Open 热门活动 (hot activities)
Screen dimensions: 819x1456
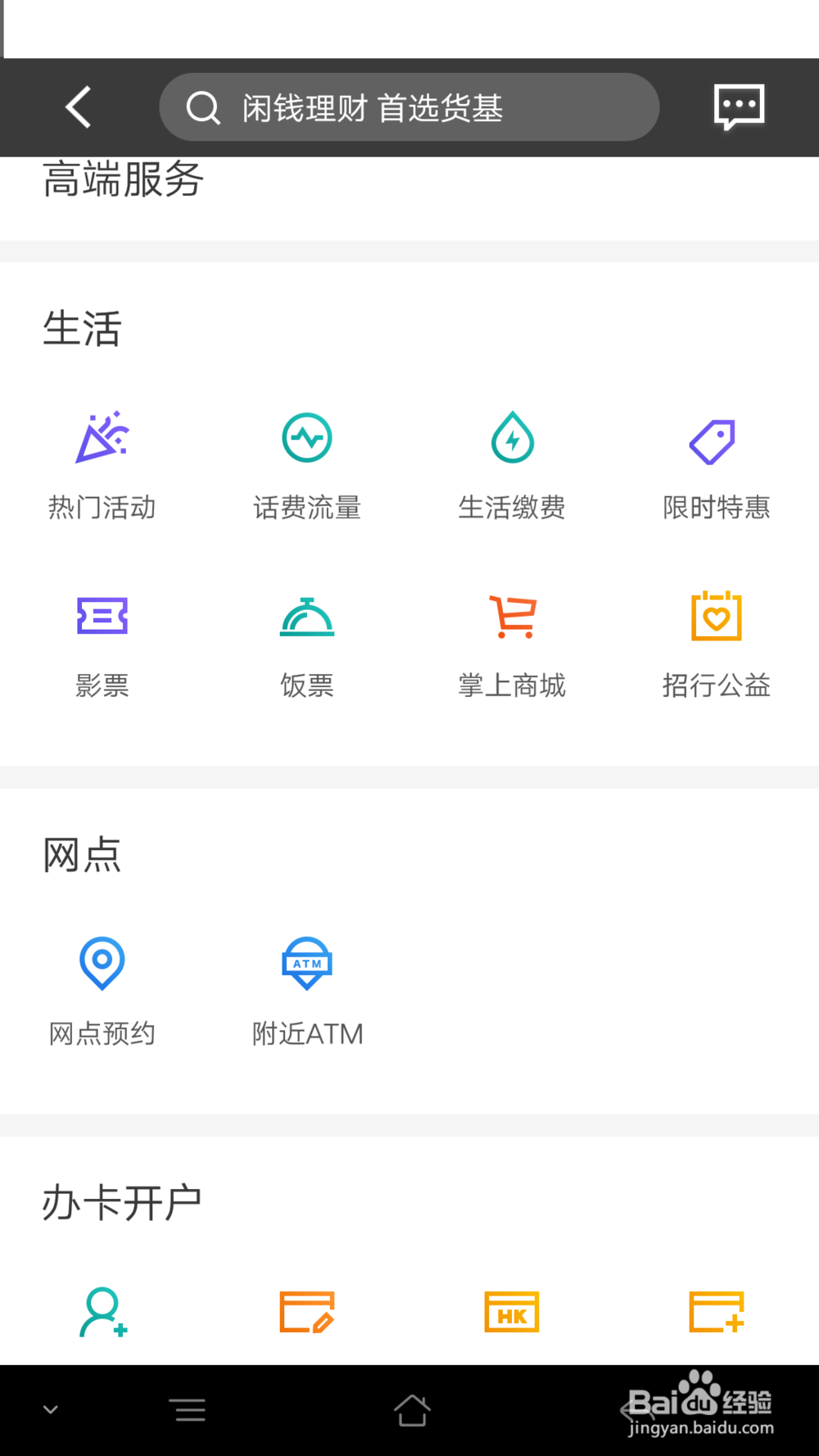pos(102,465)
